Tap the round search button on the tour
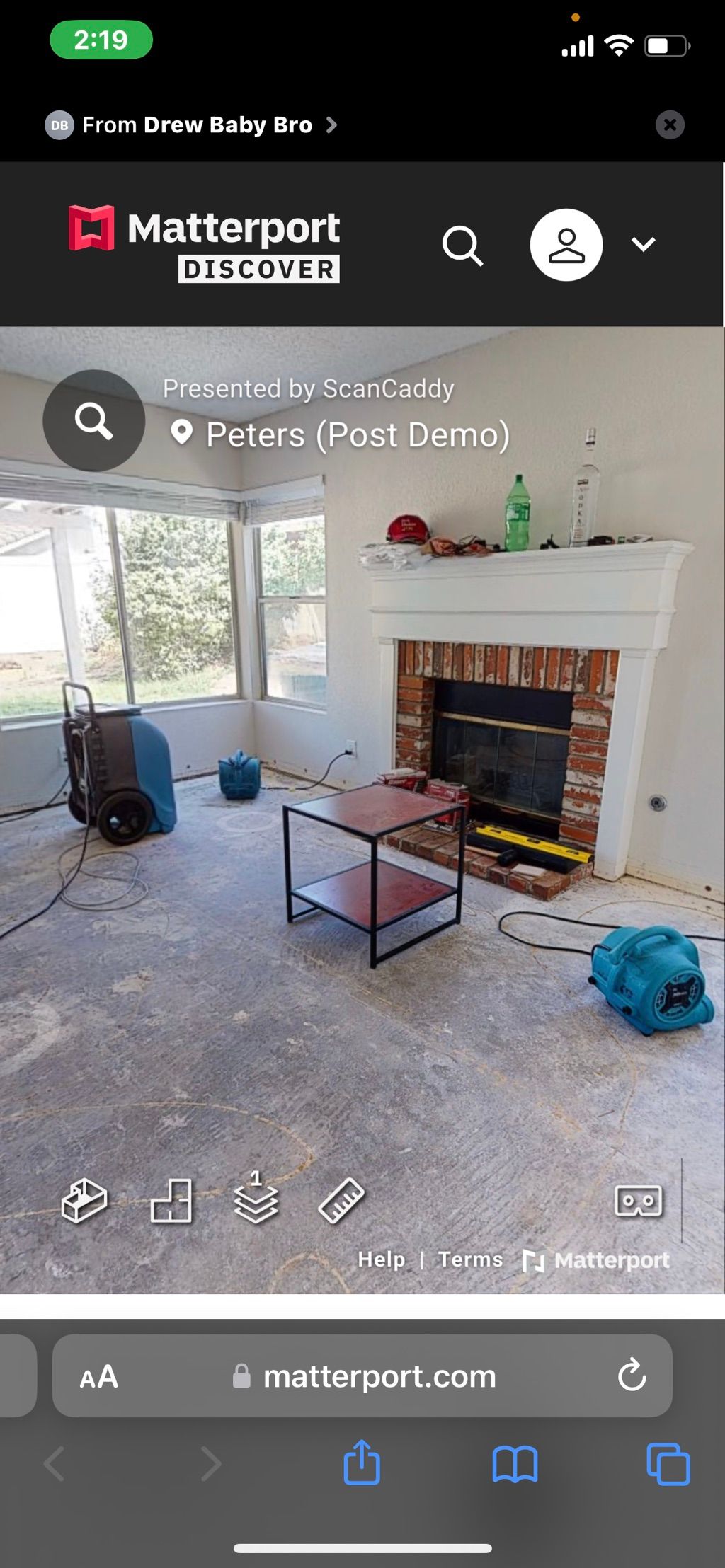Image resolution: width=725 pixels, height=1568 pixels. (x=93, y=421)
